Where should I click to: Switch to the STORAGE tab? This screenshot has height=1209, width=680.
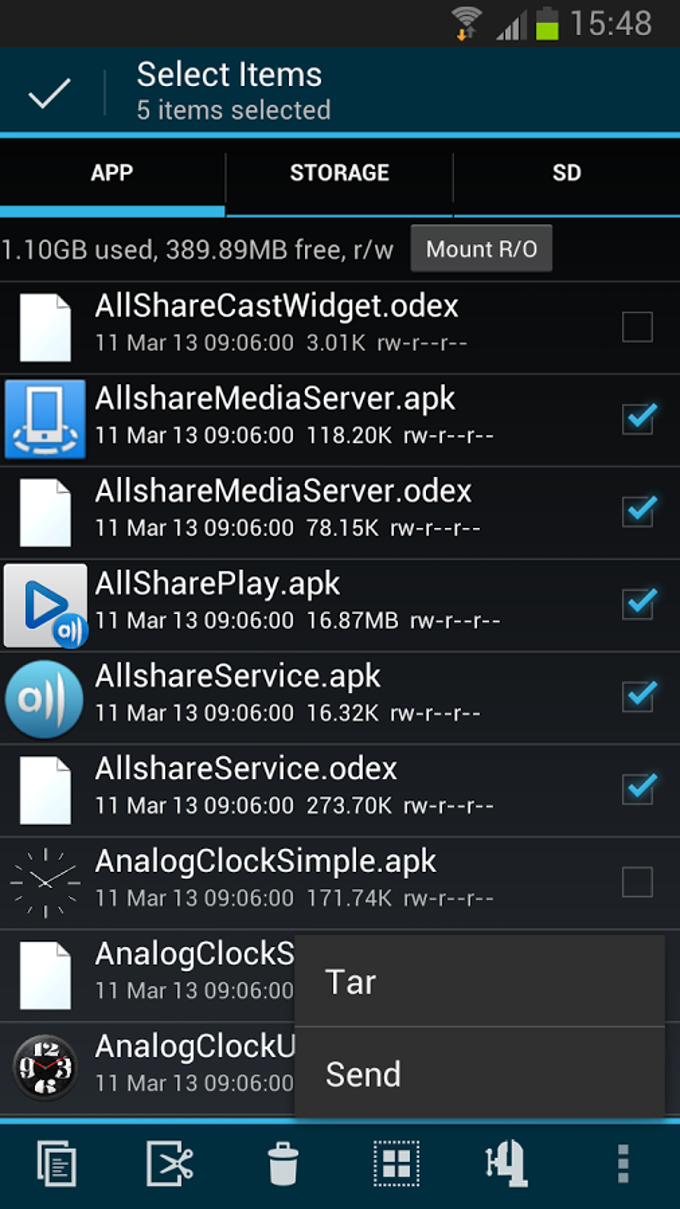[339, 173]
